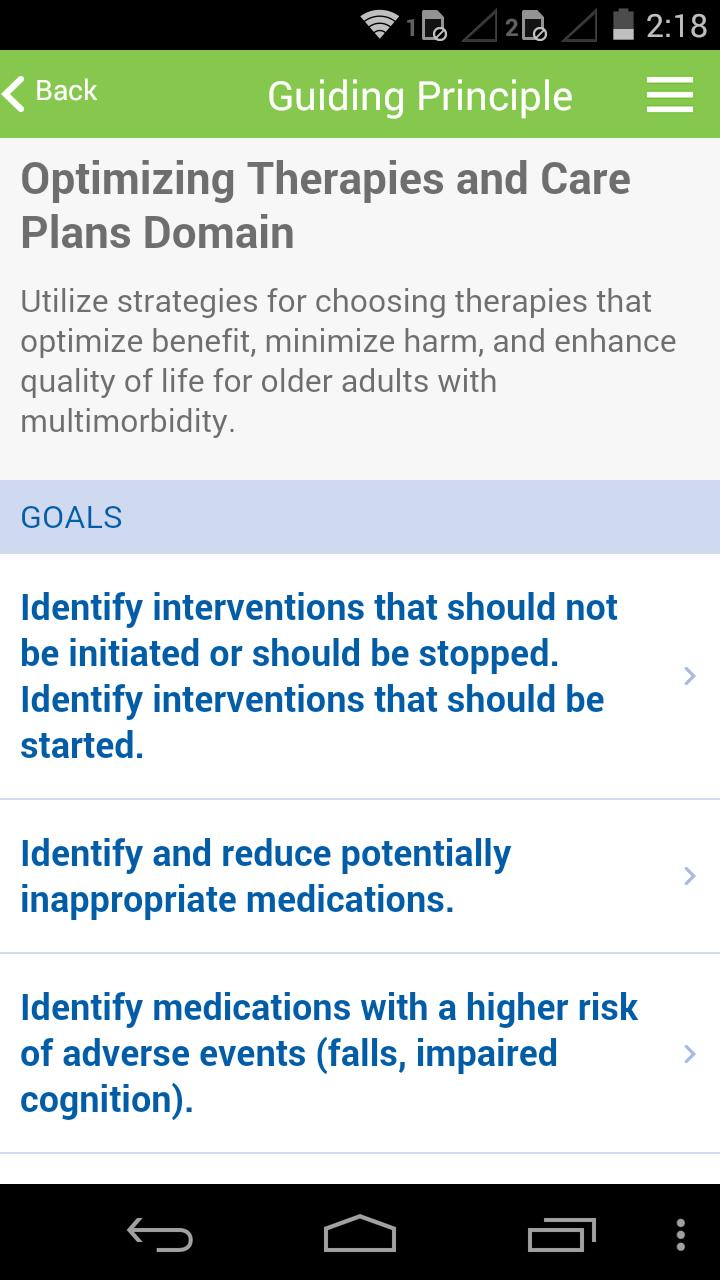Open goal about interventions to stop or start
Viewport: 720px width, 1280px height.
click(x=360, y=677)
